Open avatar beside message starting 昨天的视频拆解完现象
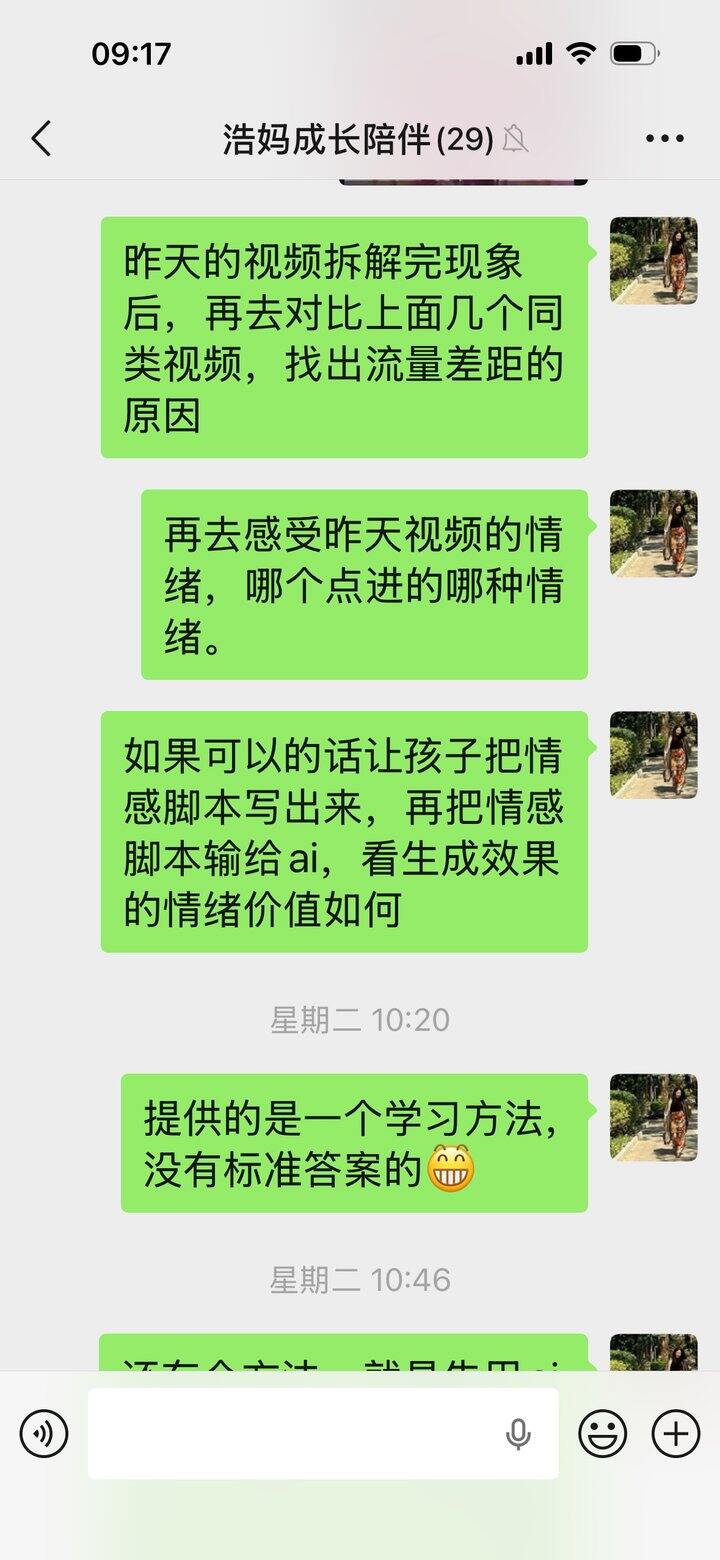 coord(654,261)
